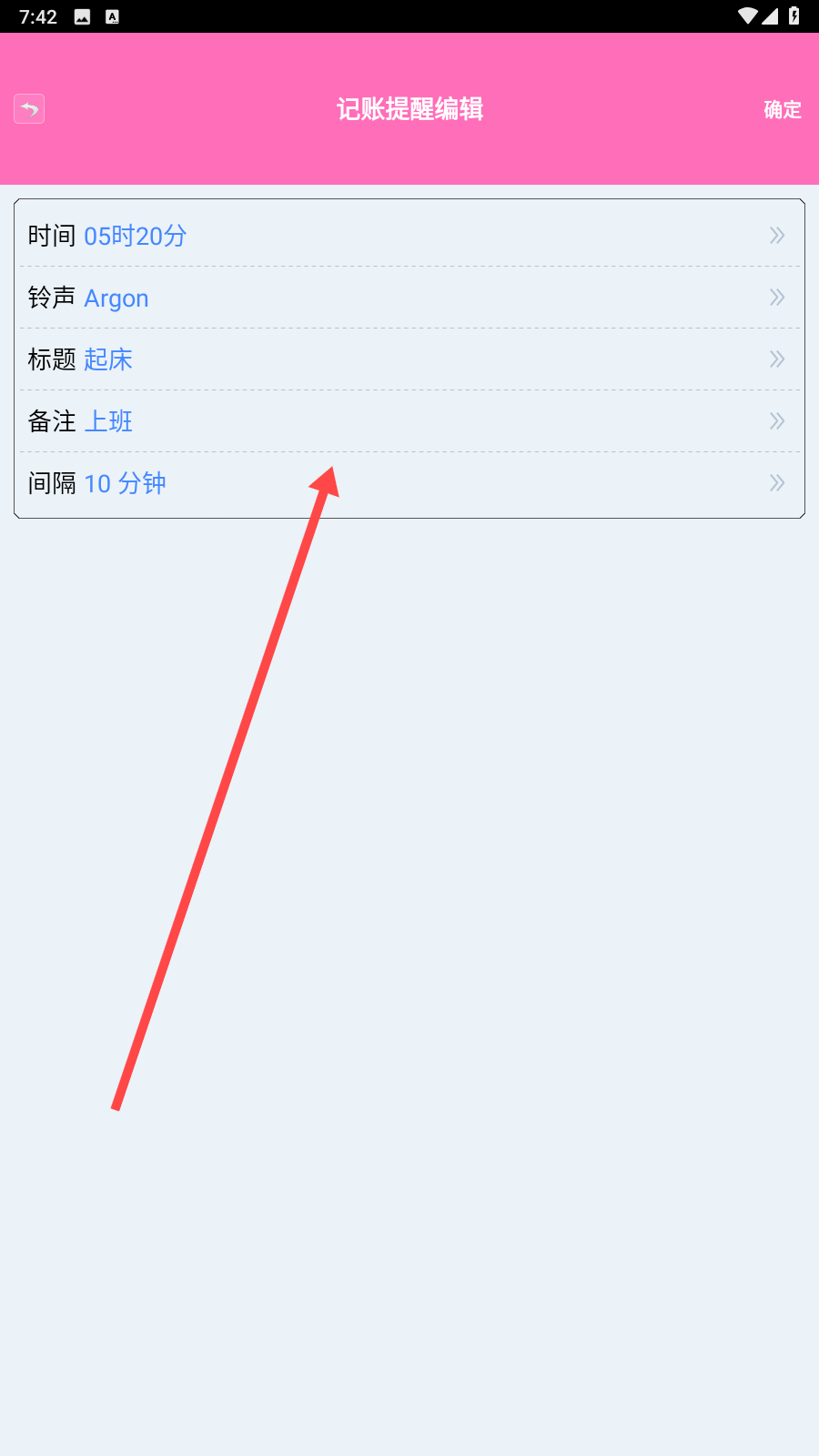Open the 备注 上班 row
The width and height of the screenshot is (819, 1456).
tap(409, 421)
